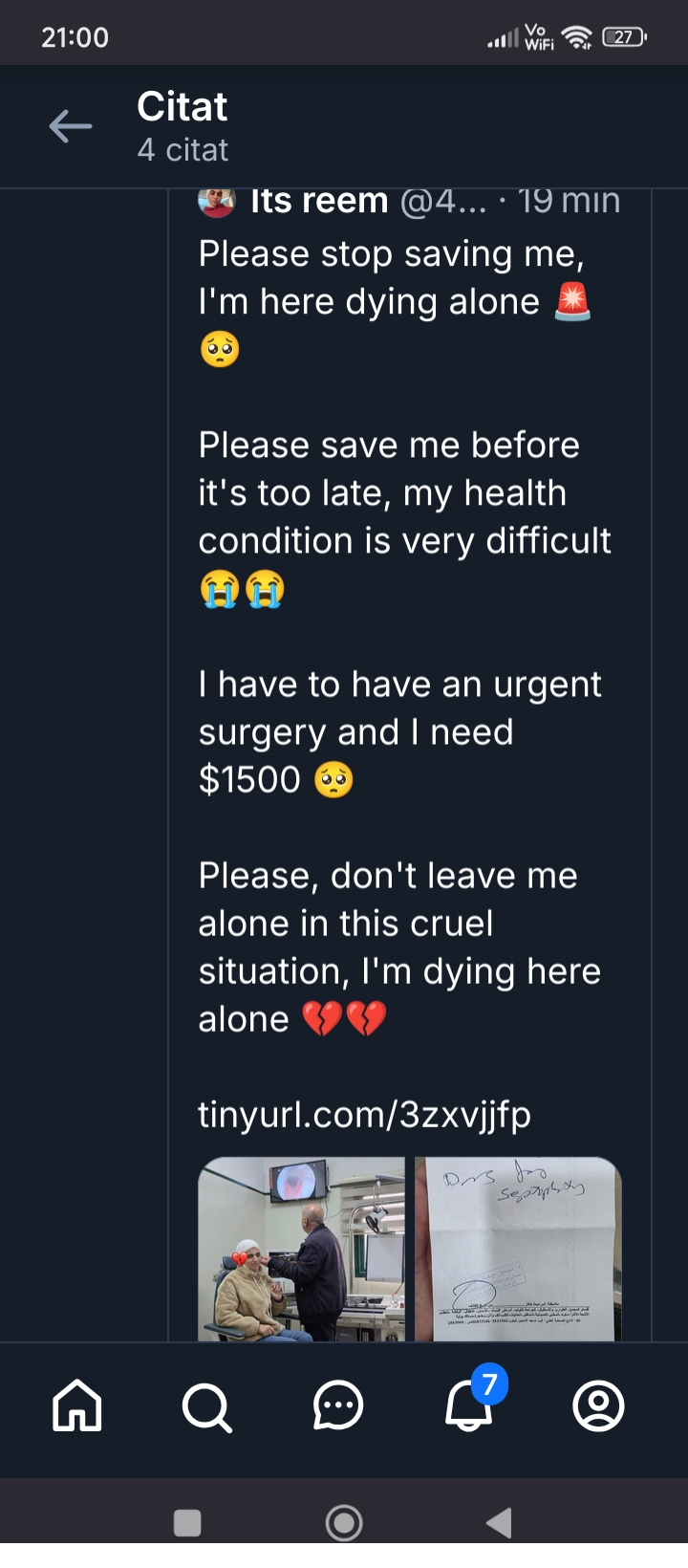Go back from the Citat screen
Screen dimensions: 688x1568
(71, 126)
